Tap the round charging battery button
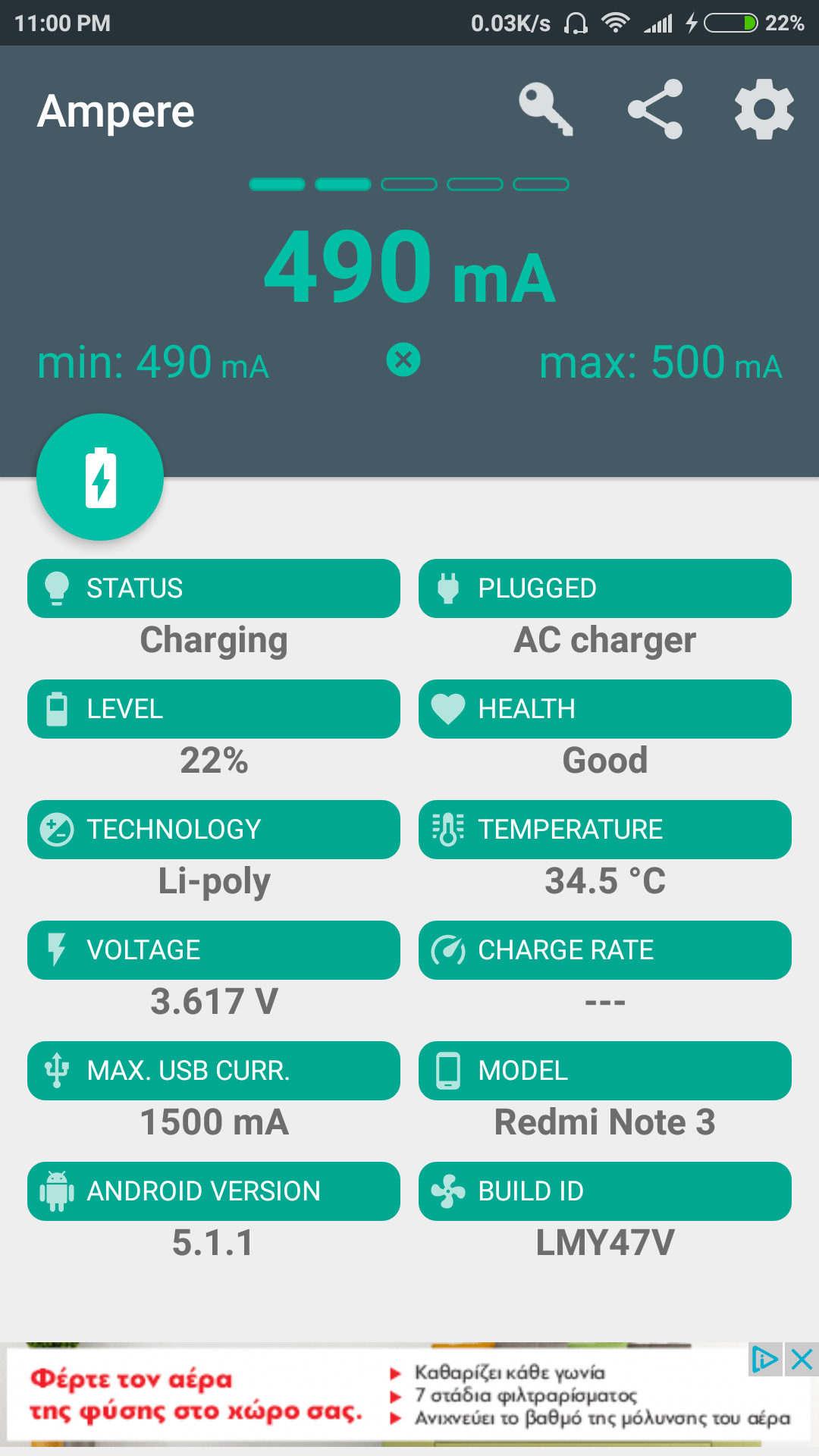This screenshot has width=819, height=1456. click(100, 477)
